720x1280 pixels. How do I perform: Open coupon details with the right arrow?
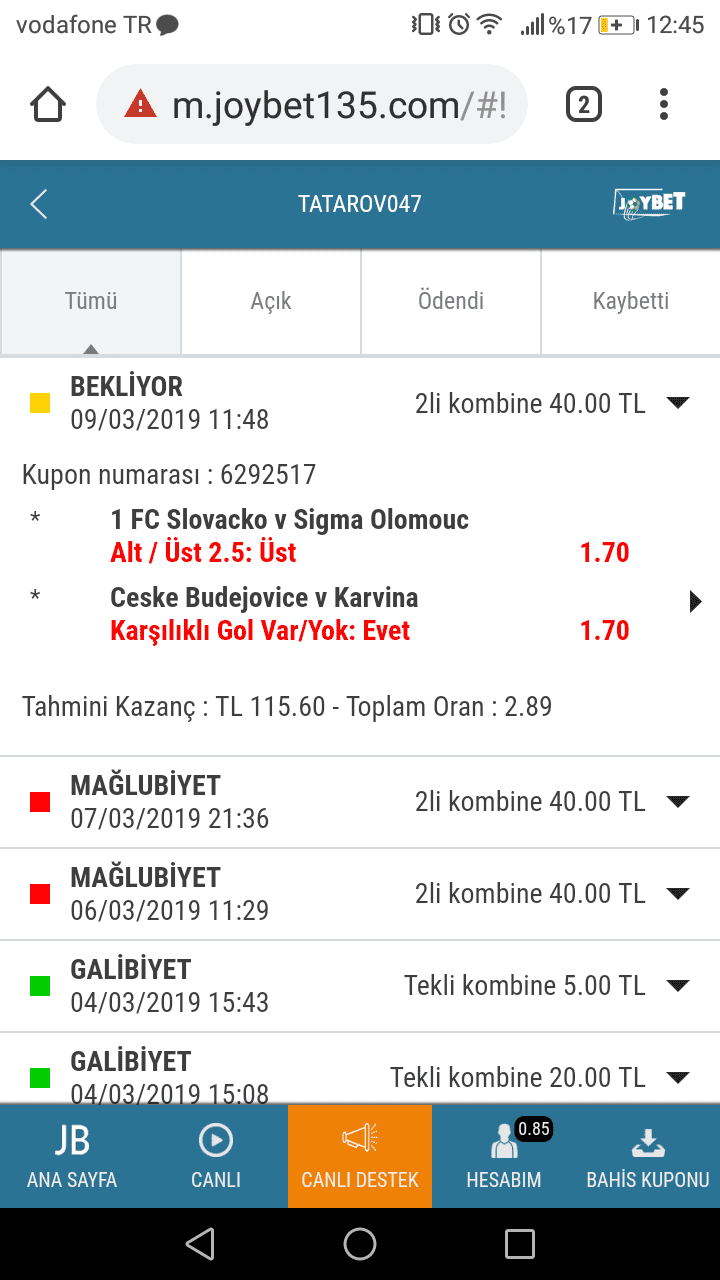697,602
